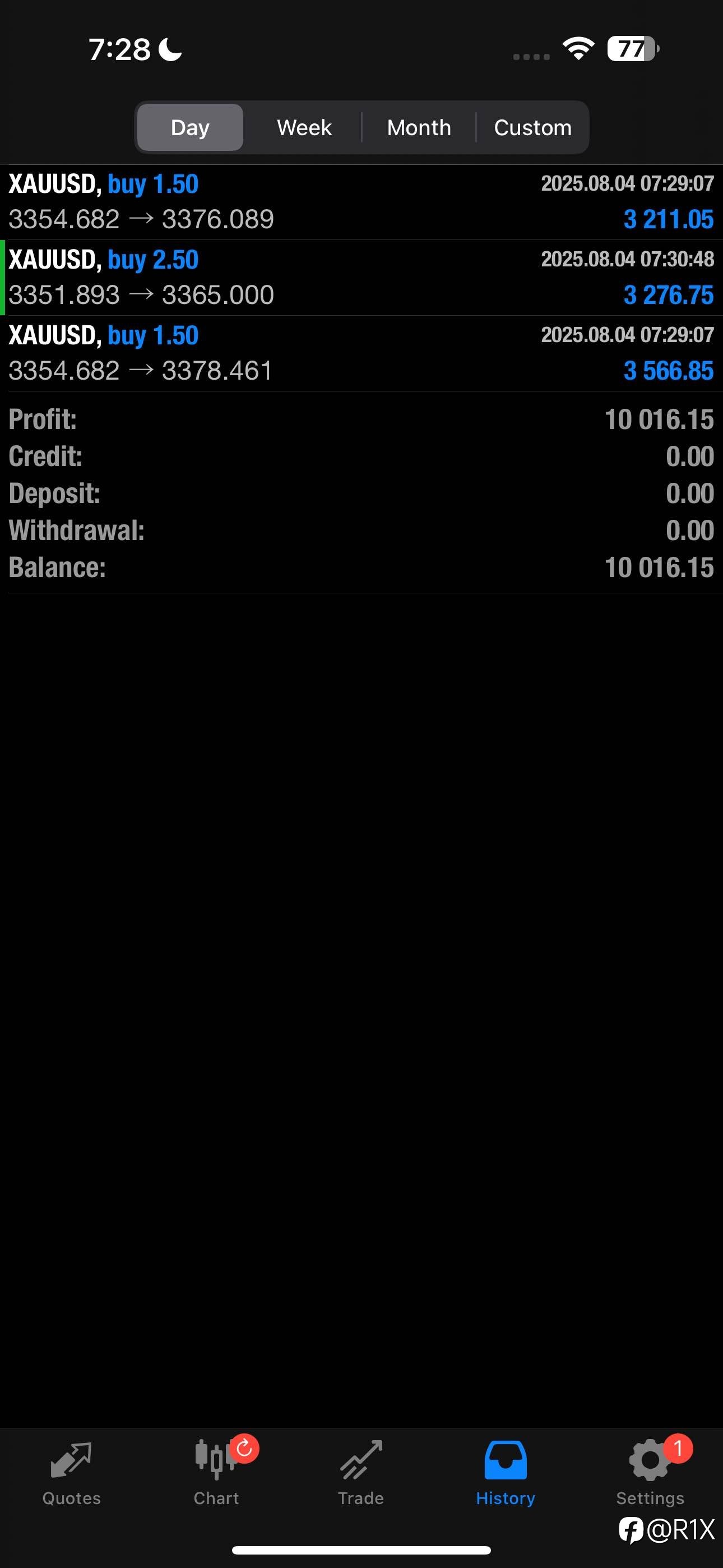
Task: Open XAUUSD buy 2.50 trade details
Action: [361, 278]
